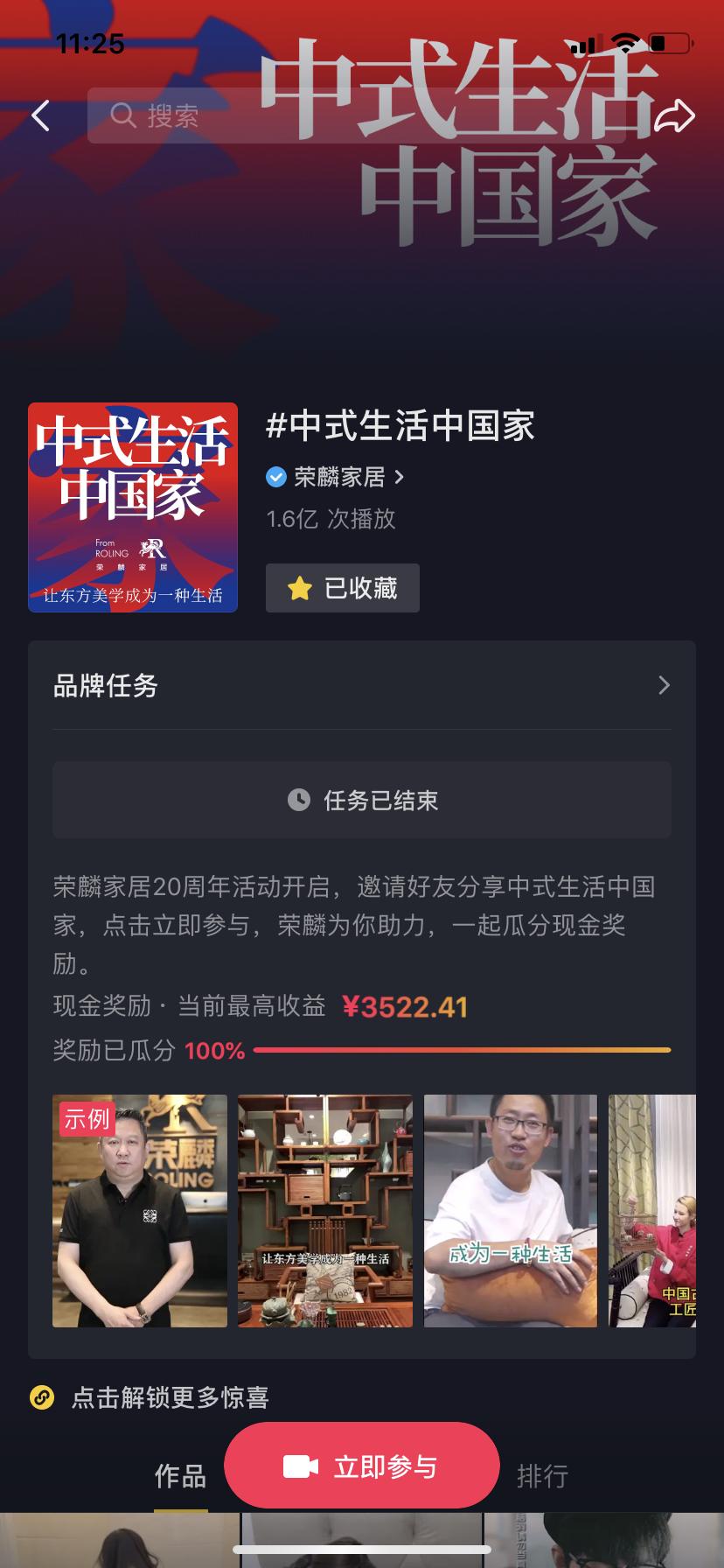Click the camera icon inside 立即参与 button

[299, 1464]
